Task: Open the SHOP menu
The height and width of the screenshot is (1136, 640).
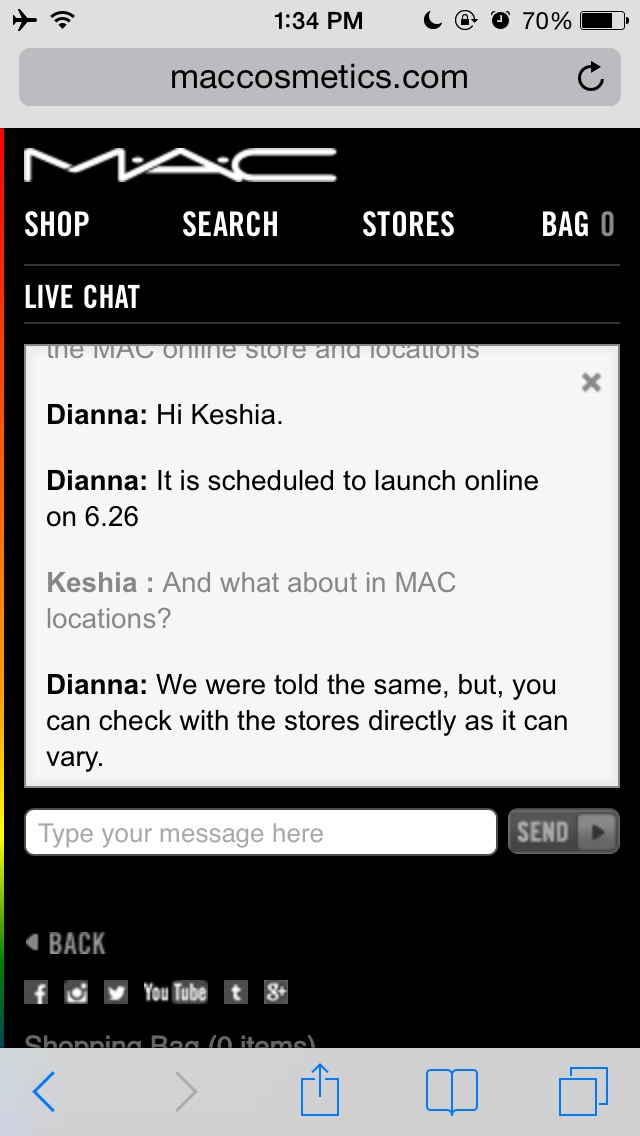Action: [x=57, y=224]
